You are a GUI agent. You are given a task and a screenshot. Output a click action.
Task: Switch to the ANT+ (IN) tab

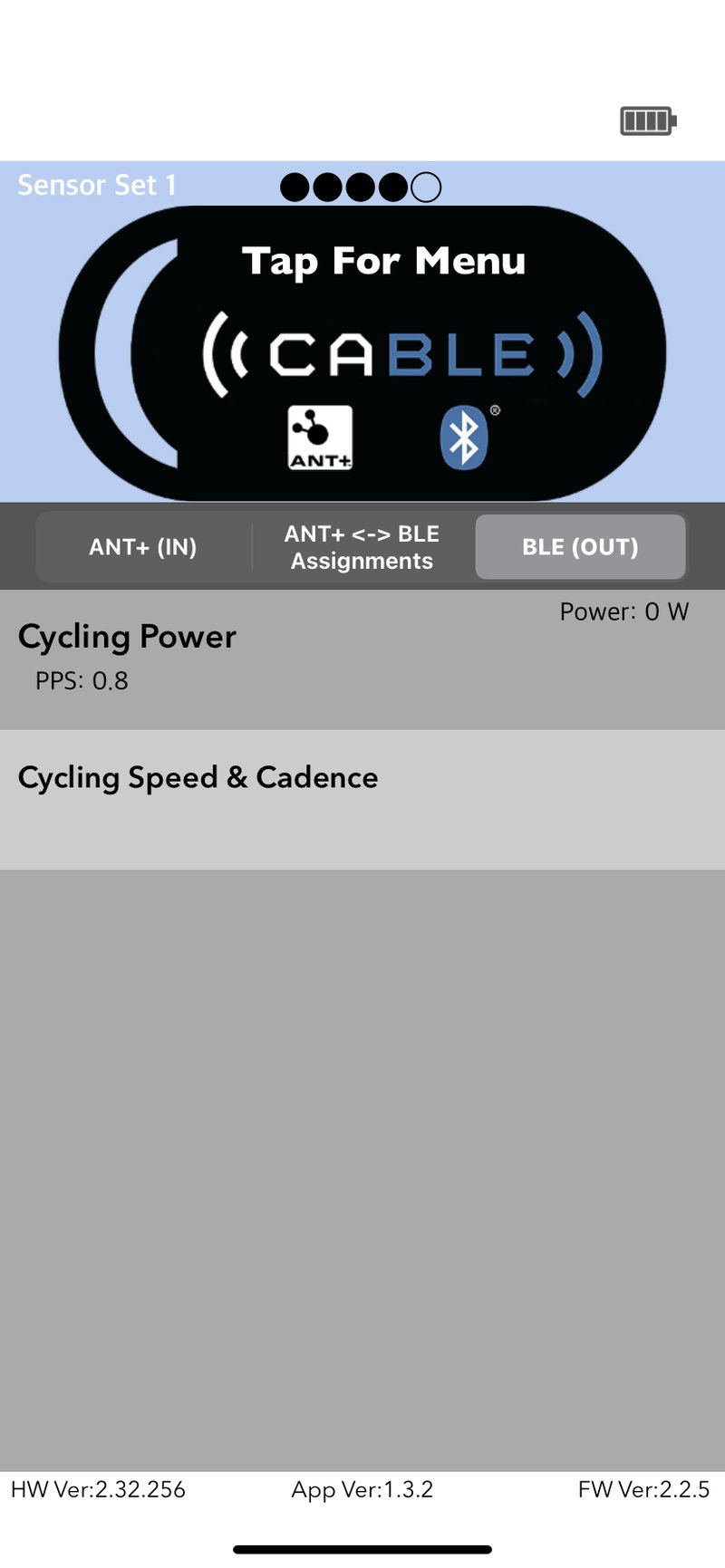(143, 547)
